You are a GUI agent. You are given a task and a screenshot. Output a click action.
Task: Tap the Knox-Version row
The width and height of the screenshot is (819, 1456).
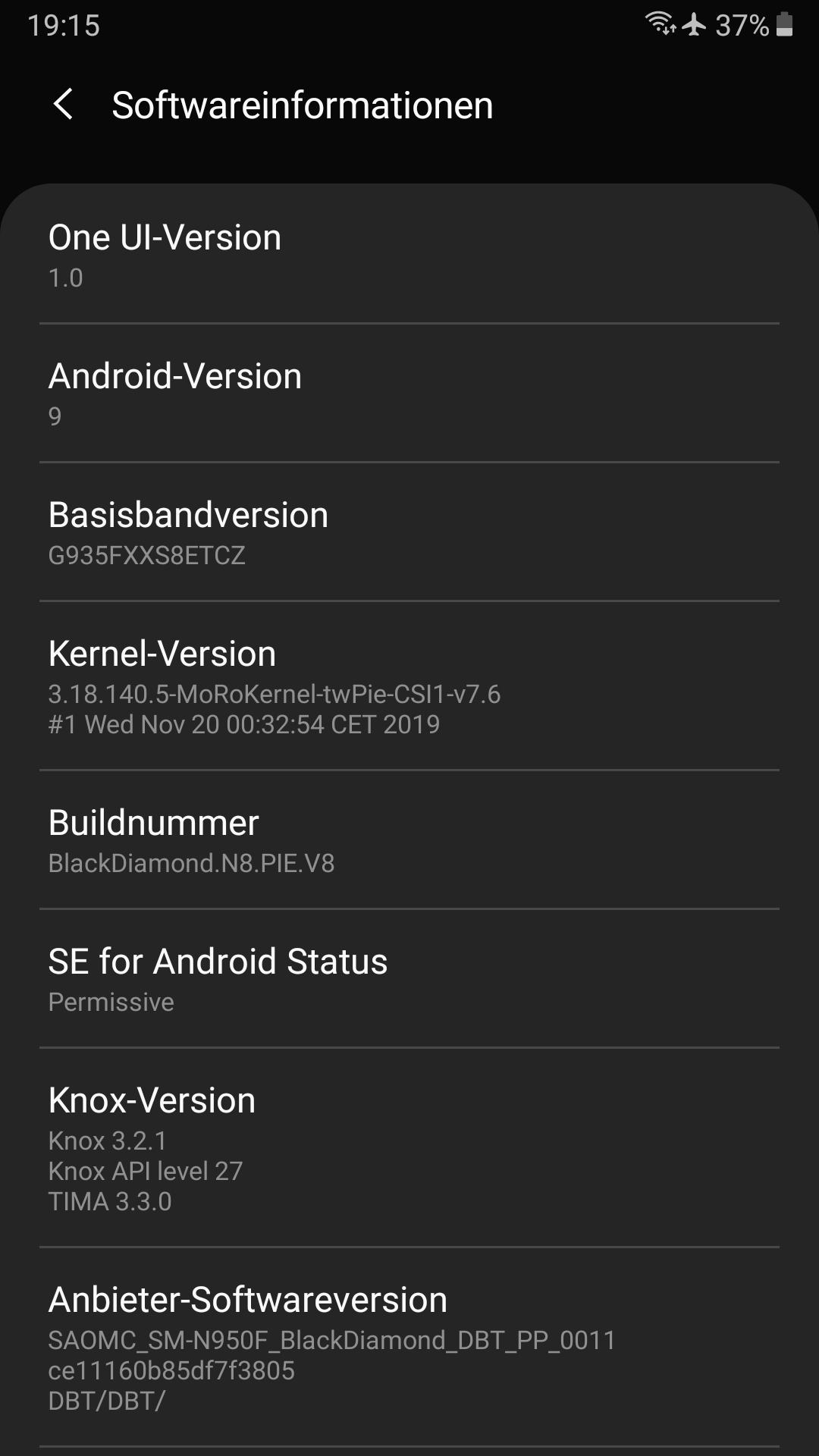tap(409, 1148)
